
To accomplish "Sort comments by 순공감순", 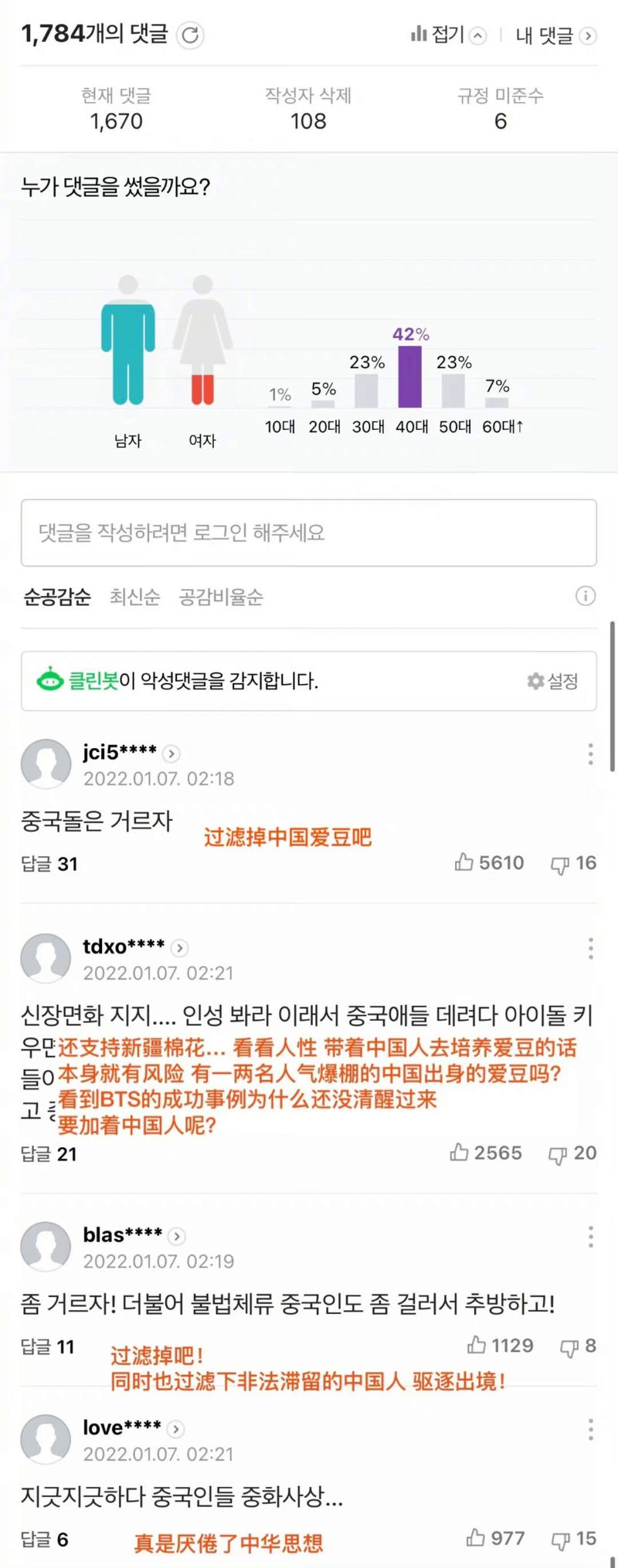I will click(57, 597).
